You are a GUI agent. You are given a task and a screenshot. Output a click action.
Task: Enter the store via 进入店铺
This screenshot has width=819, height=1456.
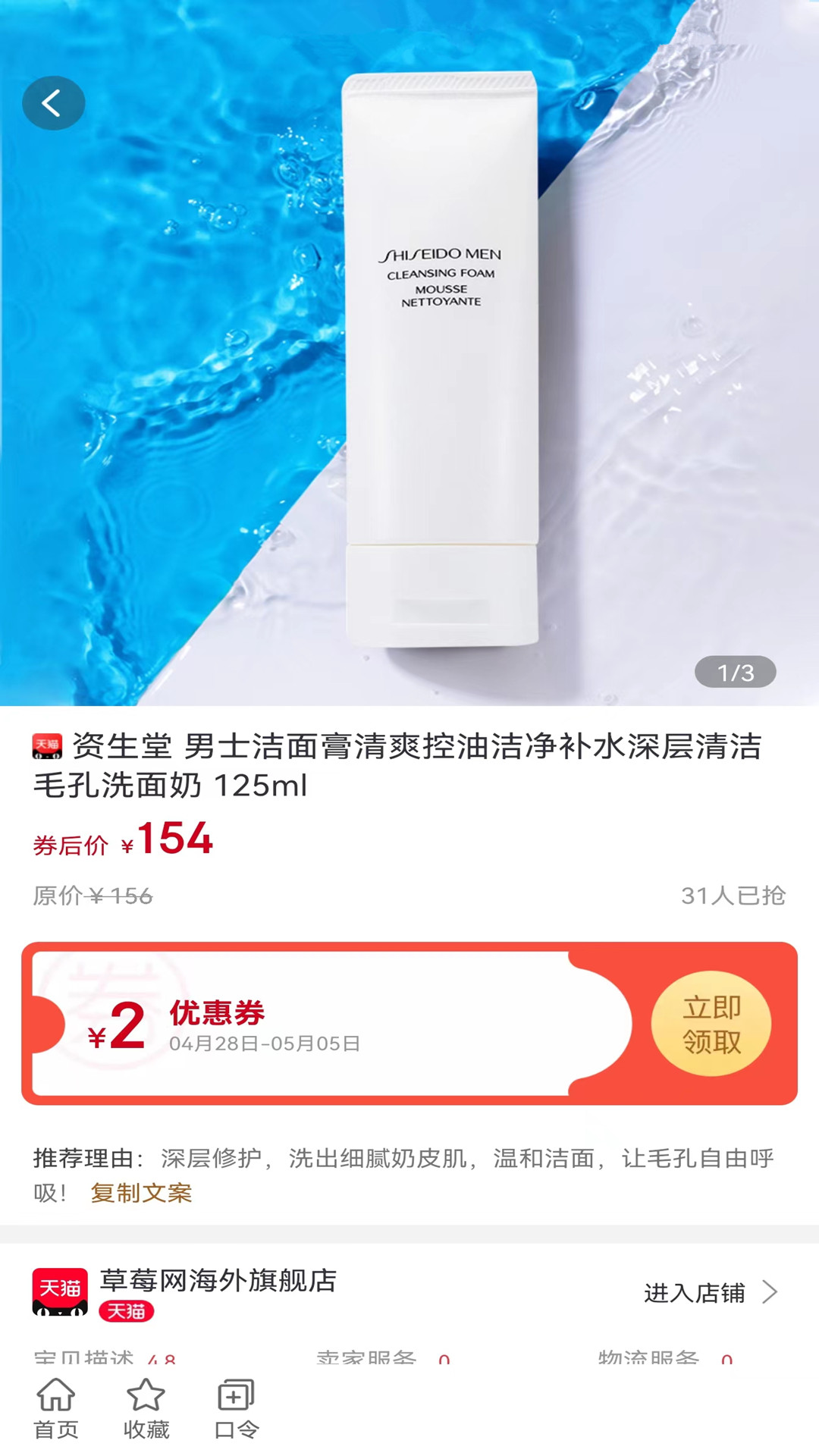pos(710,1292)
